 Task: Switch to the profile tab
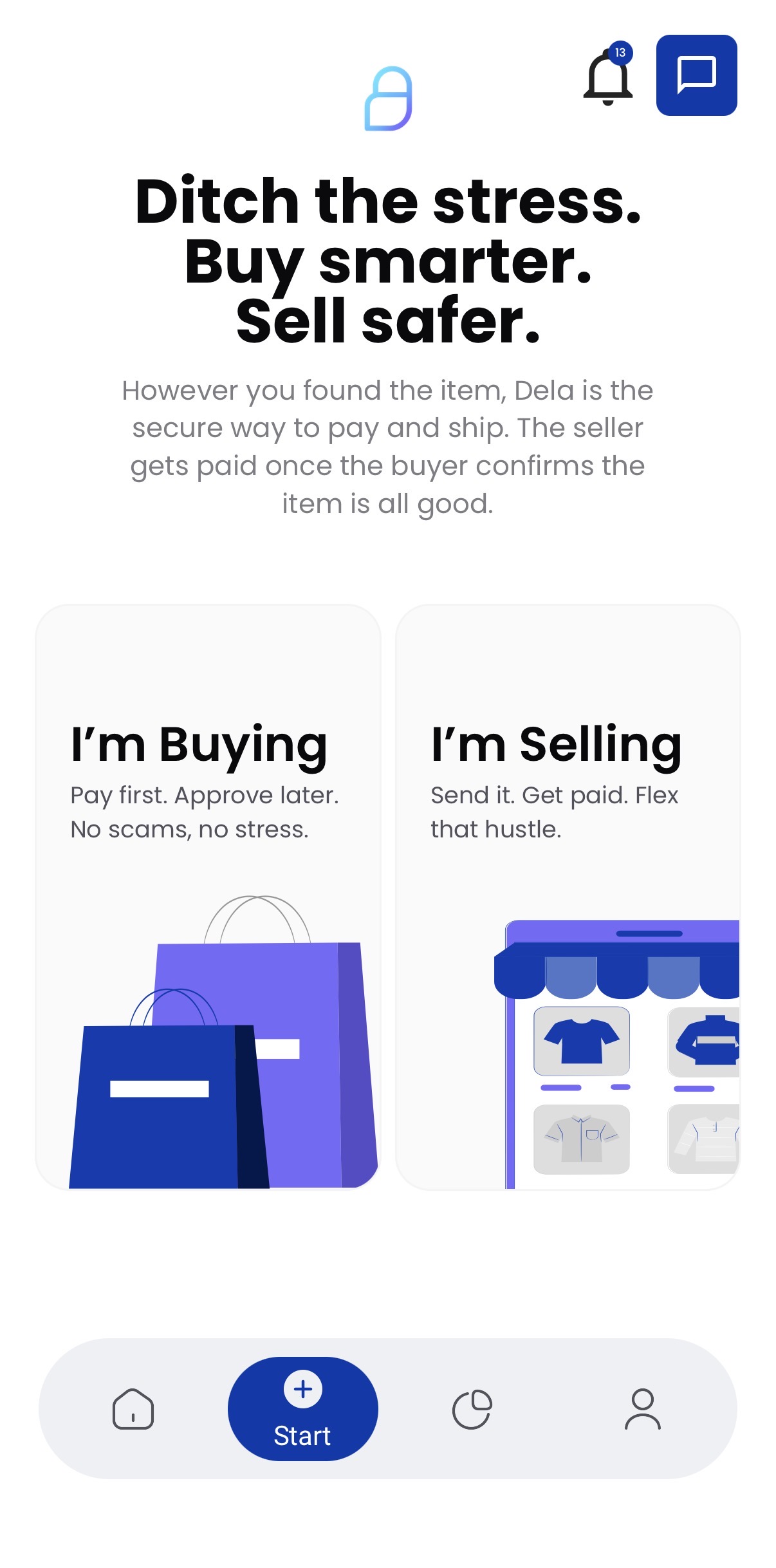[x=643, y=1409]
